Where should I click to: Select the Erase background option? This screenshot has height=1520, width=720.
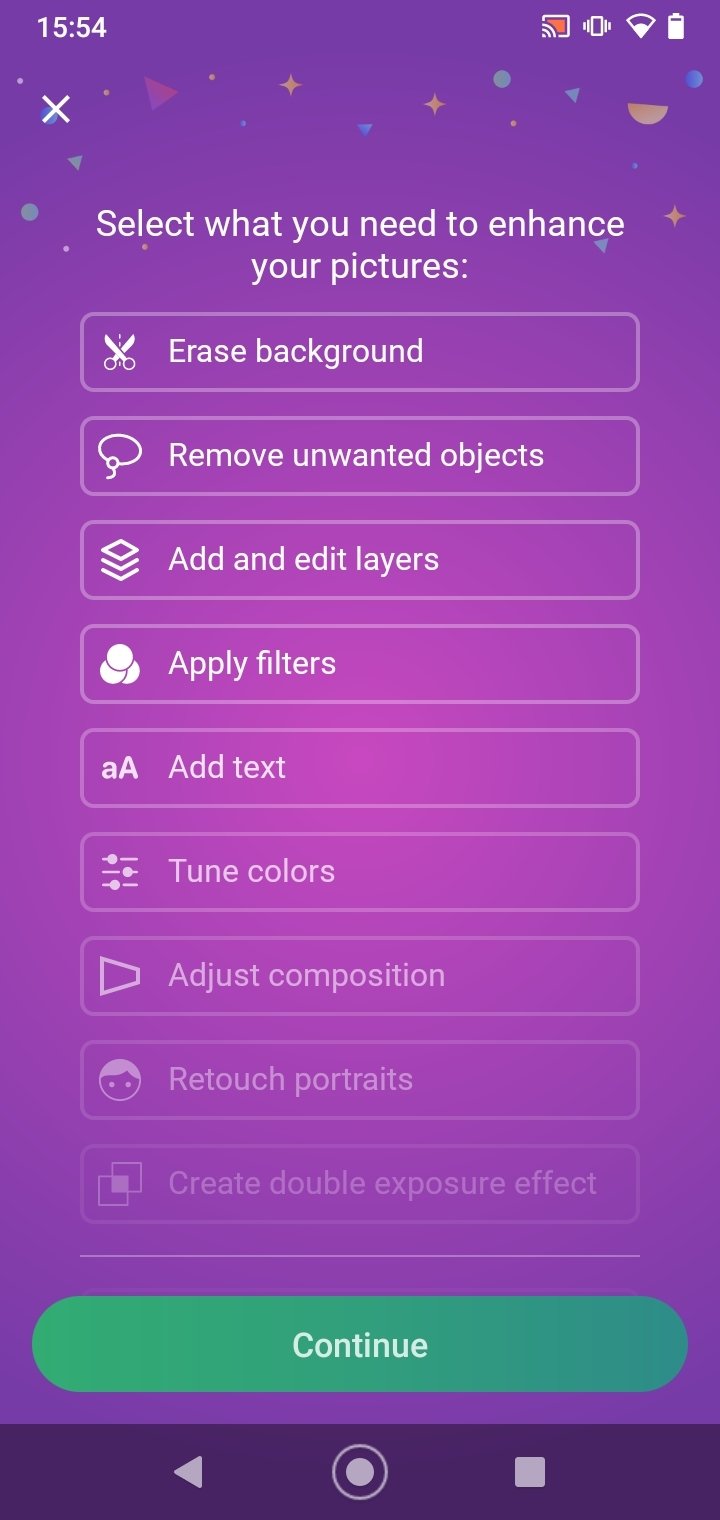pyautogui.click(x=360, y=352)
